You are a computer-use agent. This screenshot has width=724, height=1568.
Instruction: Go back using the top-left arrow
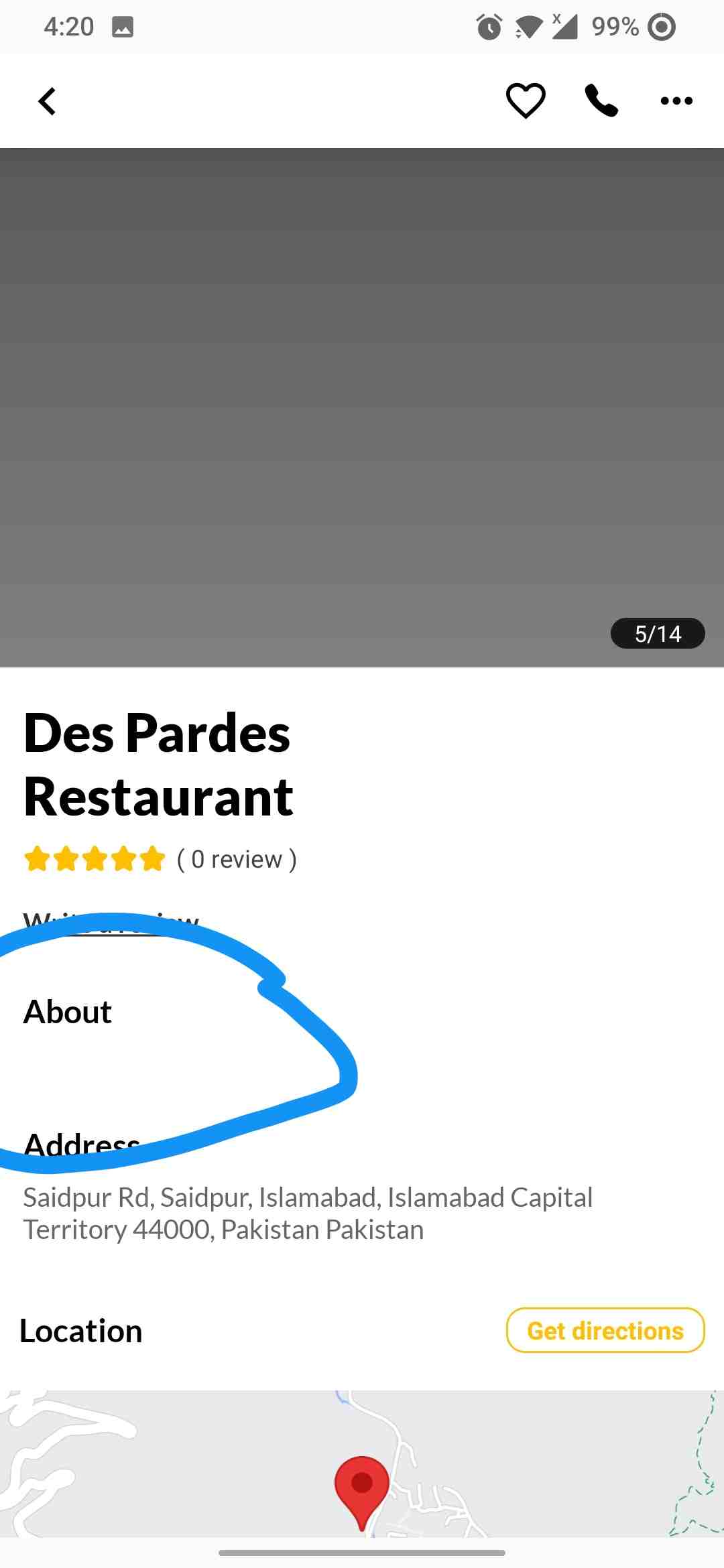pos(47,102)
